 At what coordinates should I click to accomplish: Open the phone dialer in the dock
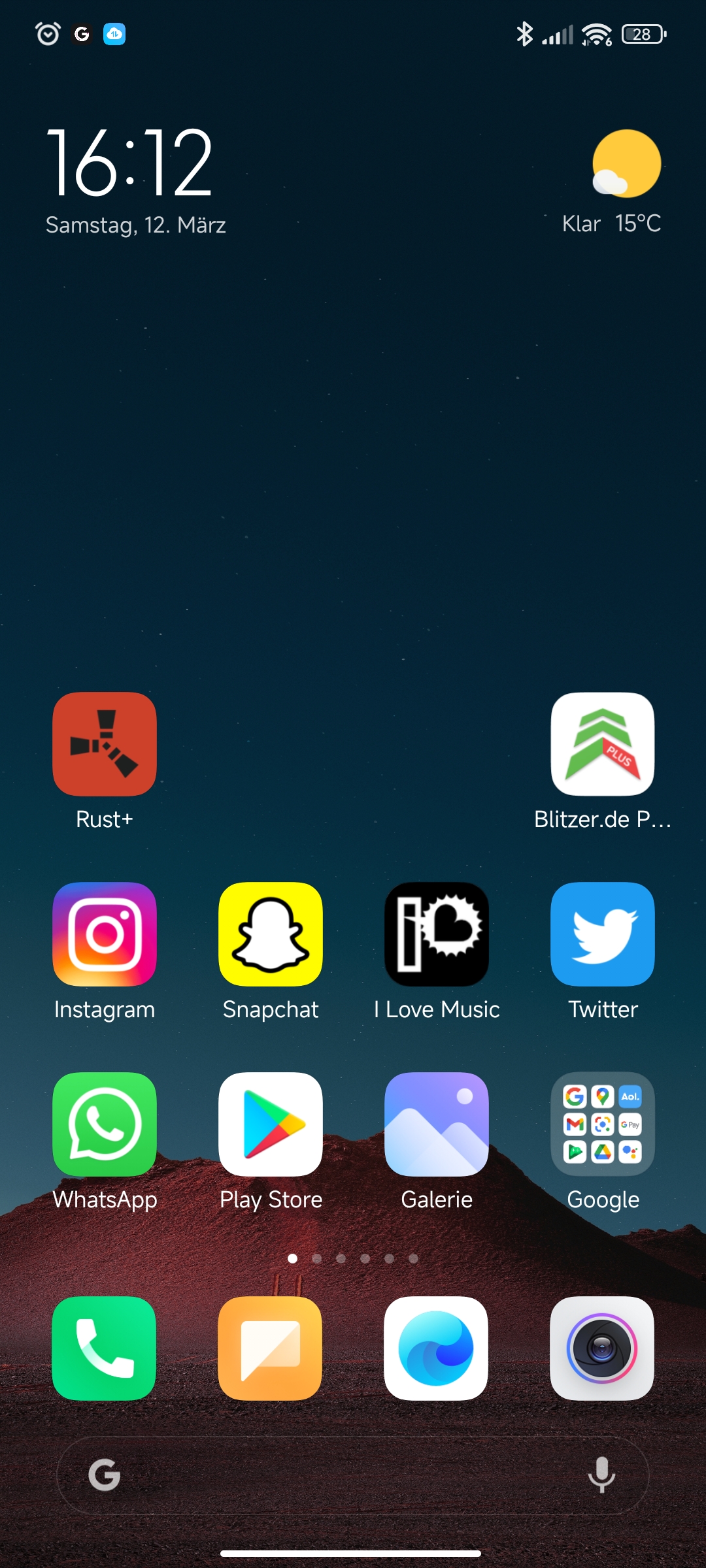(x=104, y=1348)
